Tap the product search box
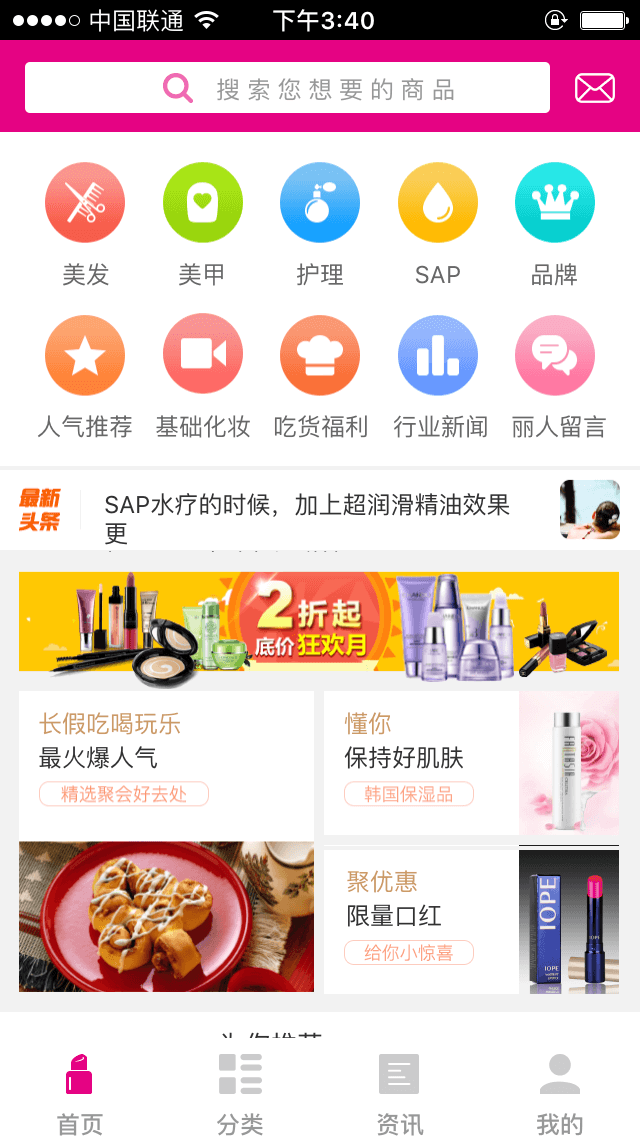 tap(287, 88)
